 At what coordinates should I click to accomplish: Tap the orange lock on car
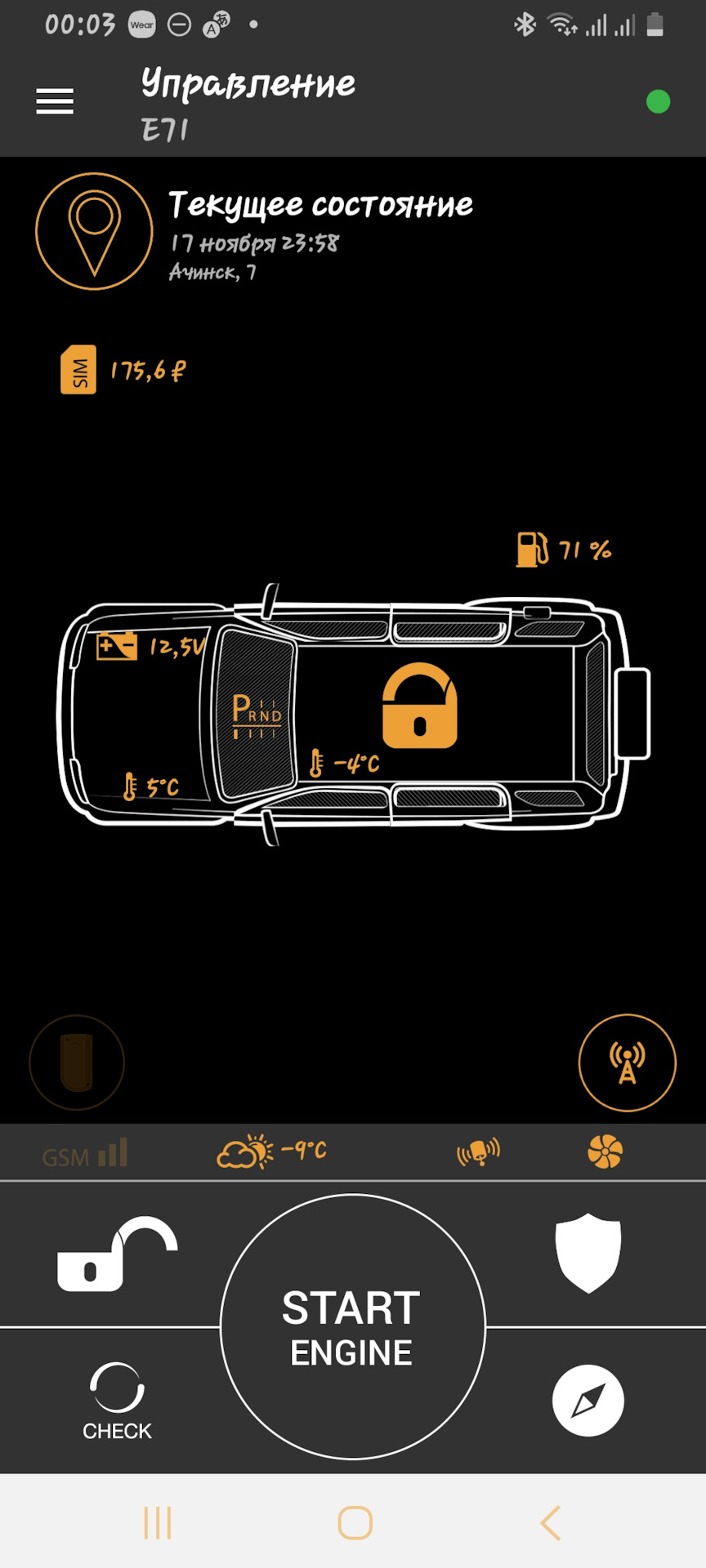click(419, 706)
